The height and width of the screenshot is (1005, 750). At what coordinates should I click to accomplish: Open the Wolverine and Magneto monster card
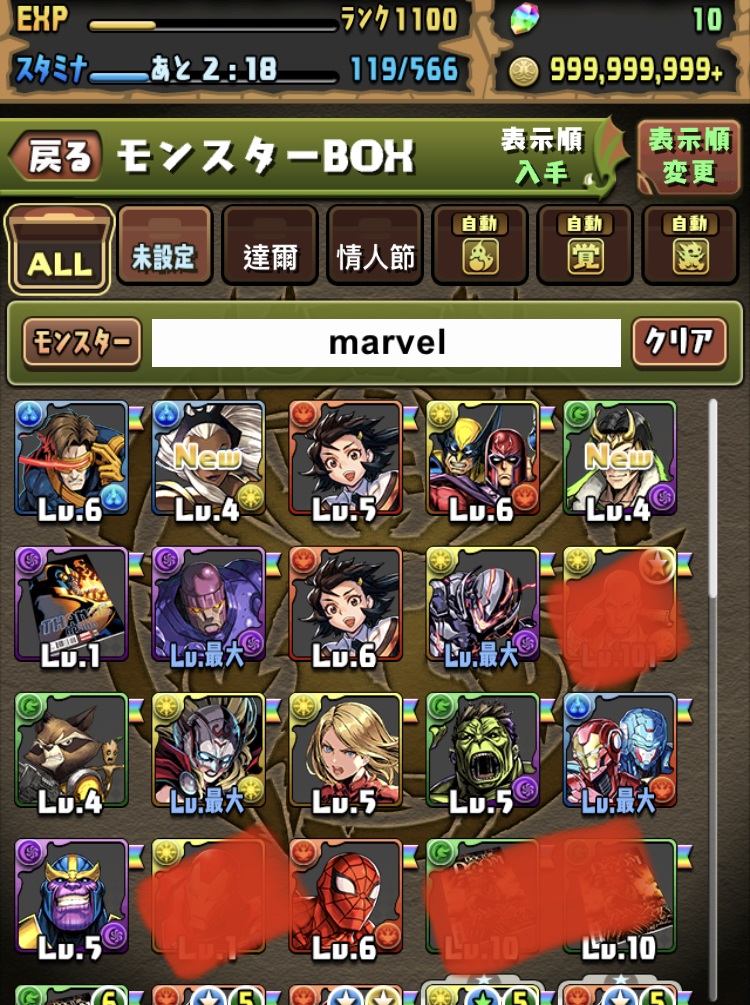(483, 460)
